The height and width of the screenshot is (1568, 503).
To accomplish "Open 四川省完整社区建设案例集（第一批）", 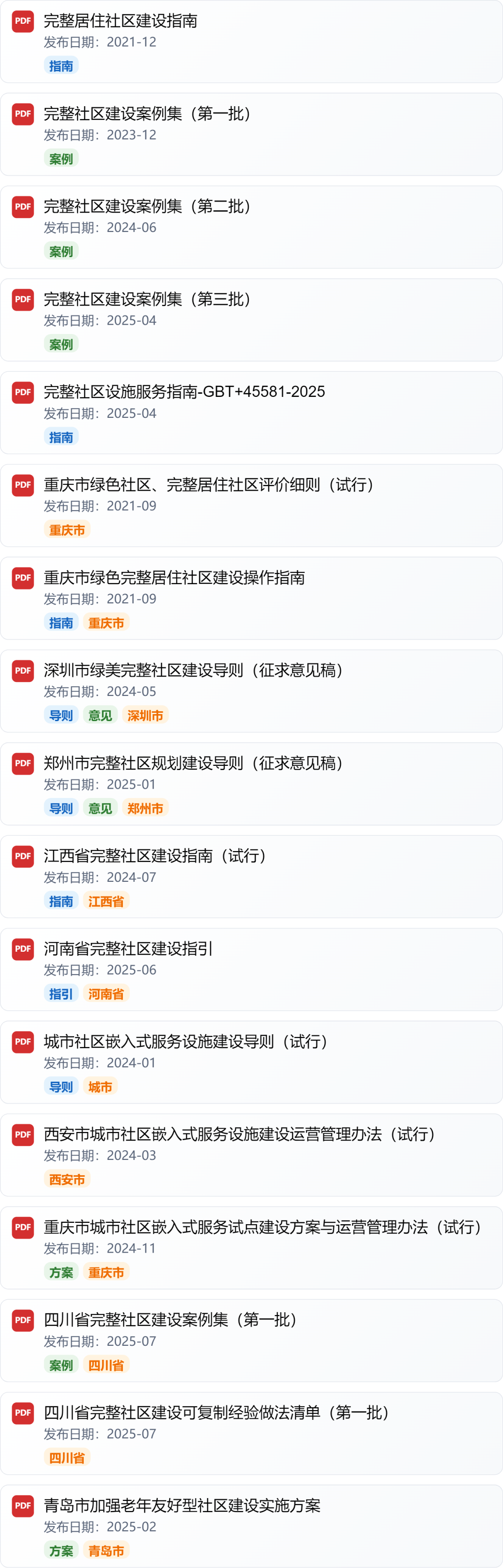I will point(170,1320).
